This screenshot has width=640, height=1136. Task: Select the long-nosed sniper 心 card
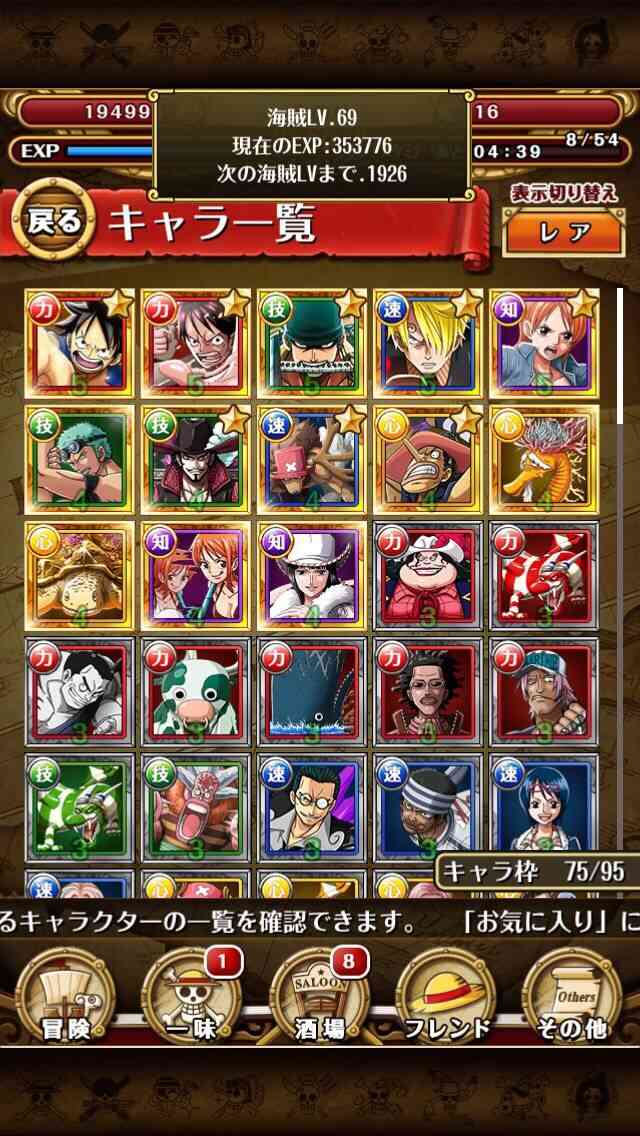coord(428,459)
